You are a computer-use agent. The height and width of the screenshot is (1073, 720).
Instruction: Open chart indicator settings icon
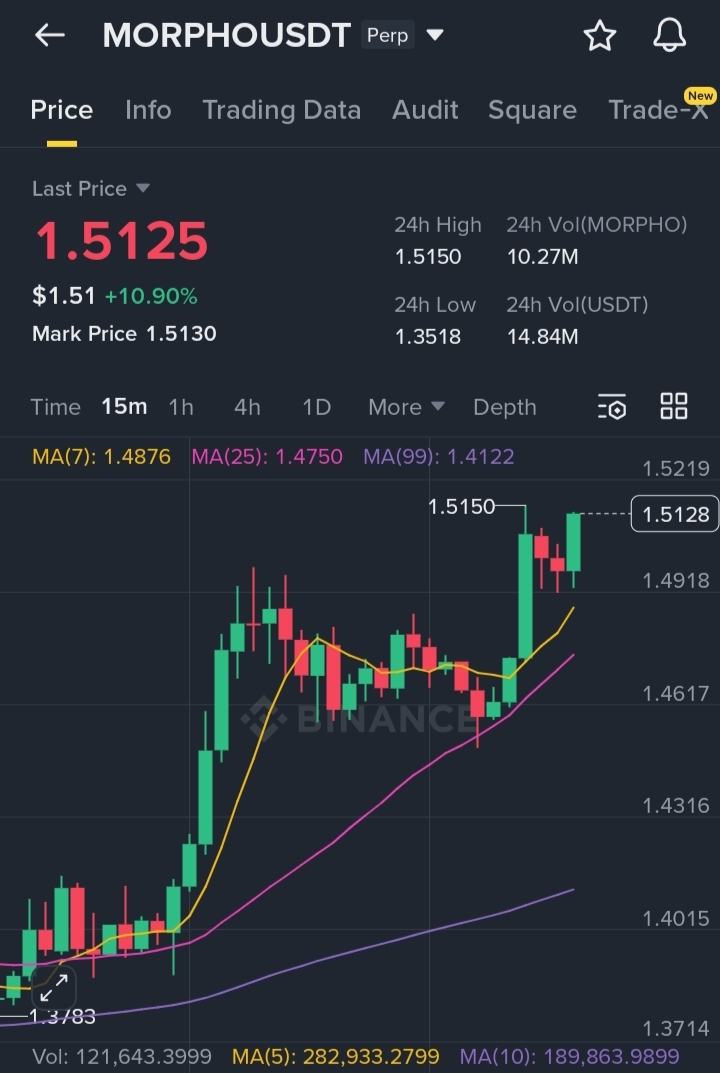click(x=612, y=407)
